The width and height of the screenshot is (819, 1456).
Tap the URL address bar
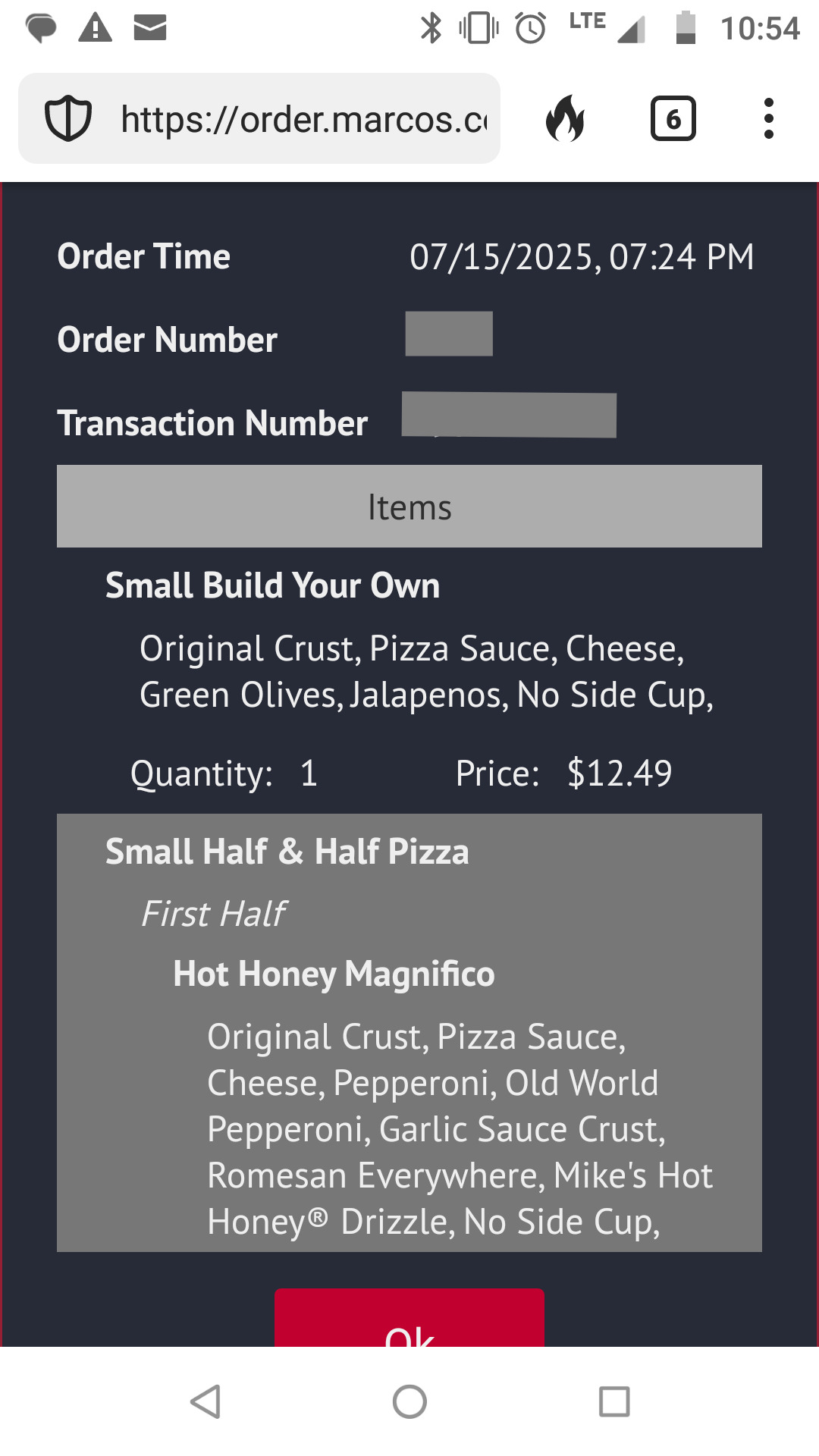(303, 119)
